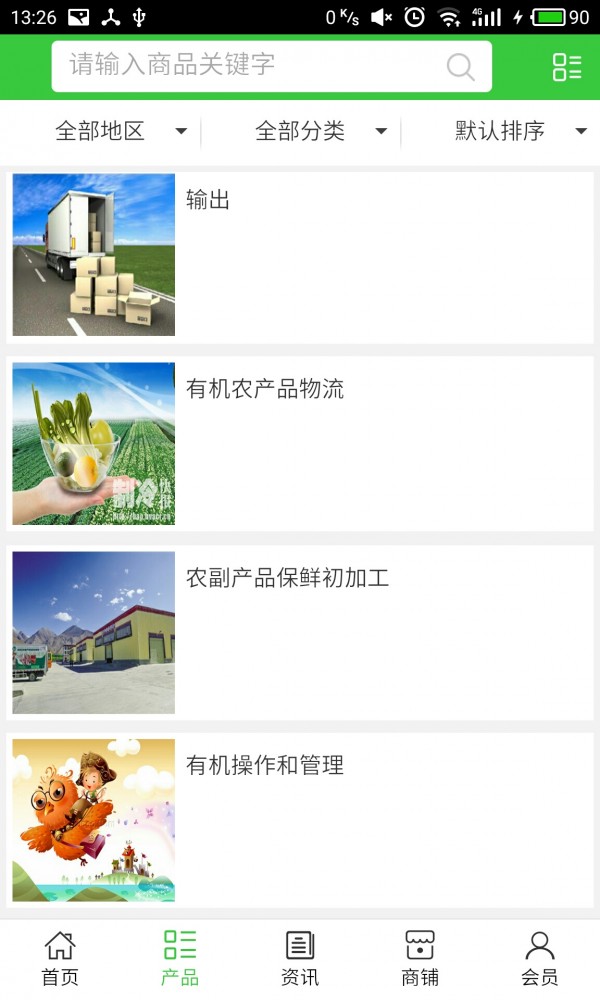Tap the magnifier search icon
Screen dimensions: 600x1000
[460, 67]
